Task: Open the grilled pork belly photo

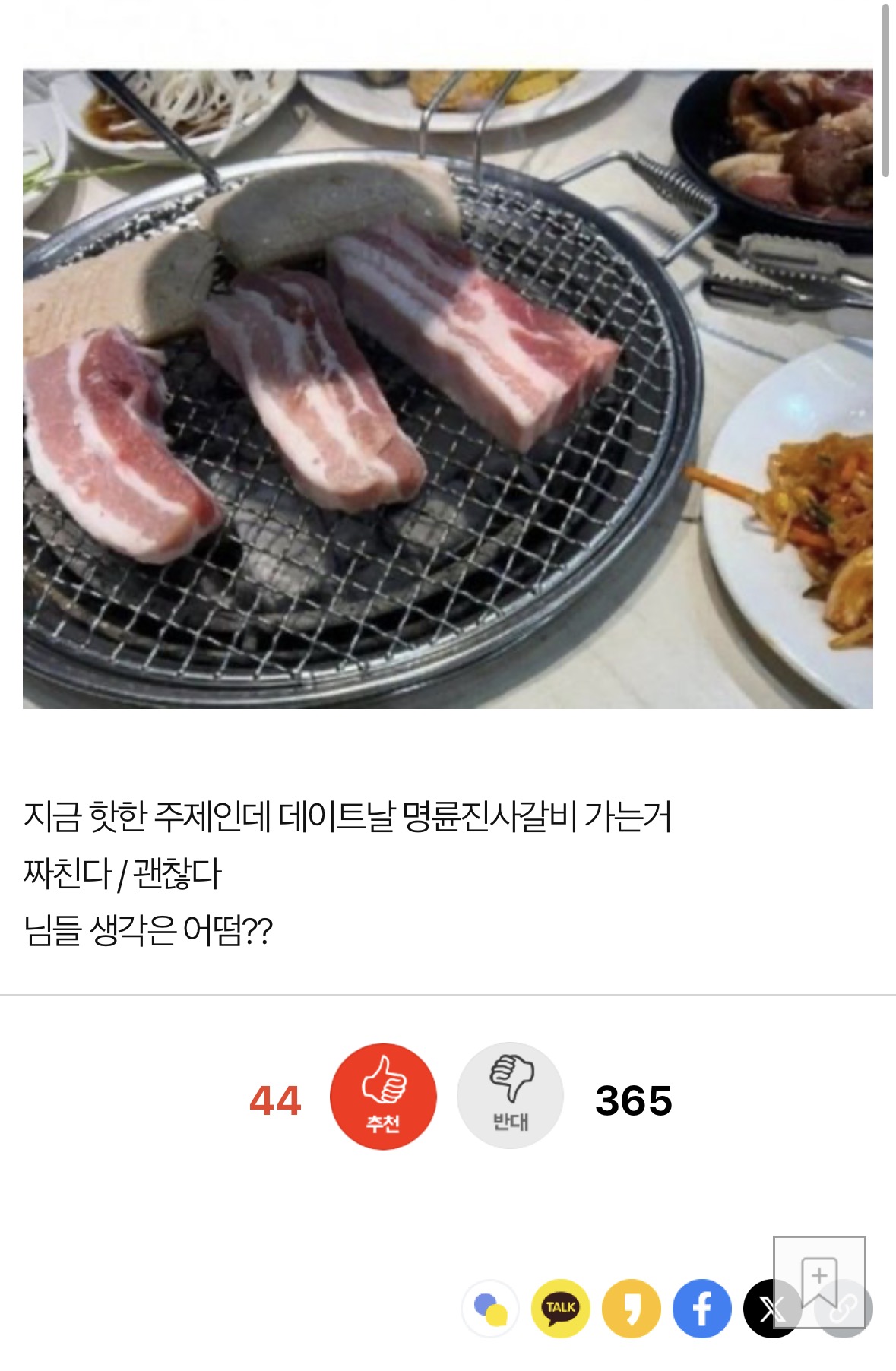Action: click(x=448, y=389)
